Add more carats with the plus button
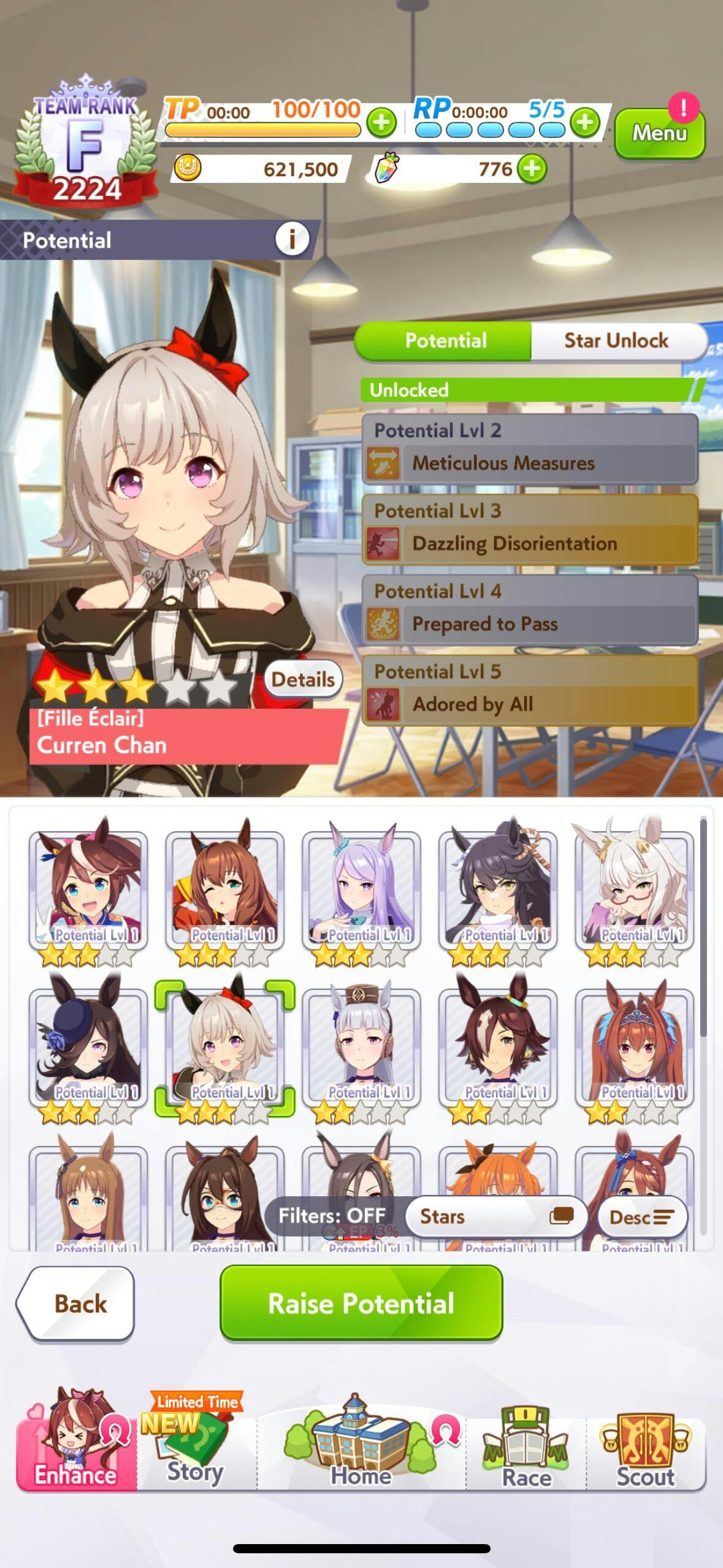 [x=532, y=169]
